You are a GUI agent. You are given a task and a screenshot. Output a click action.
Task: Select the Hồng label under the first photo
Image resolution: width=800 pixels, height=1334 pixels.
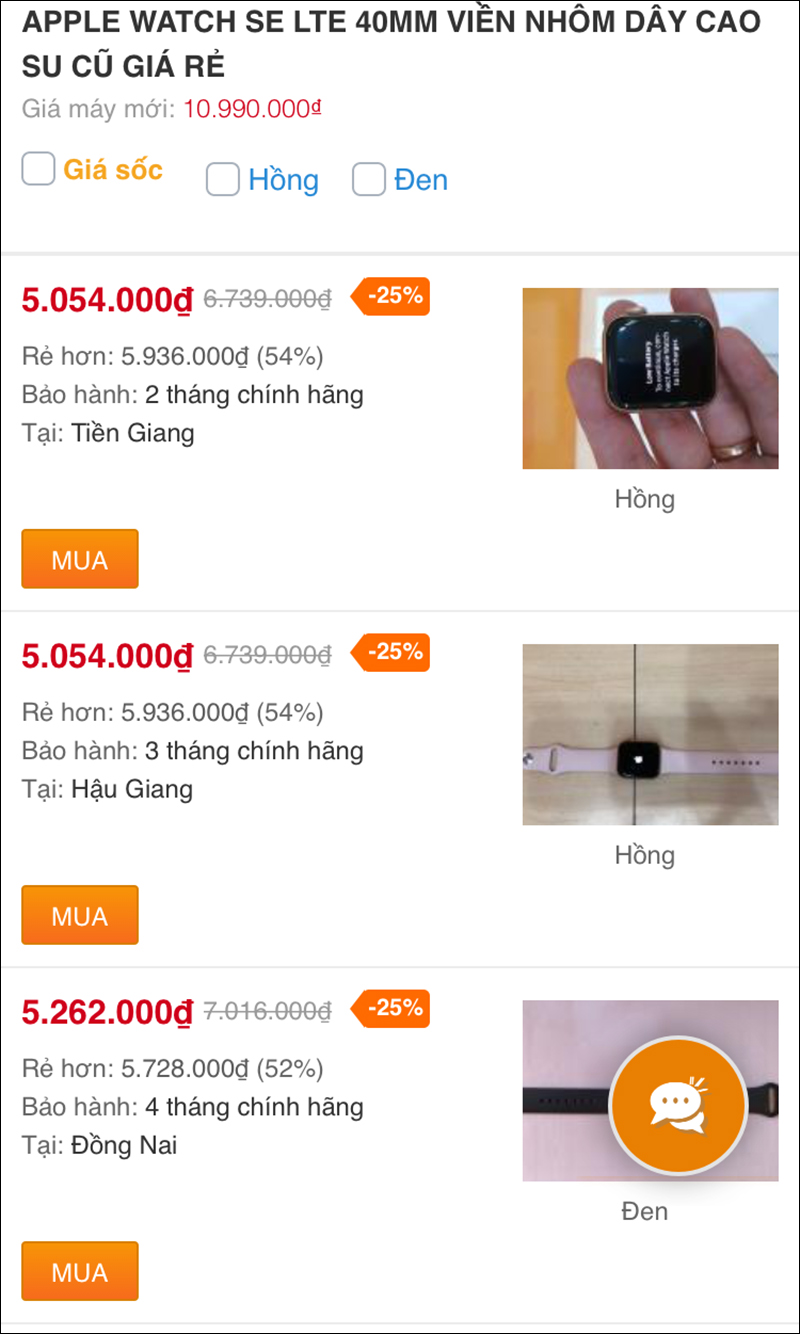[645, 499]
